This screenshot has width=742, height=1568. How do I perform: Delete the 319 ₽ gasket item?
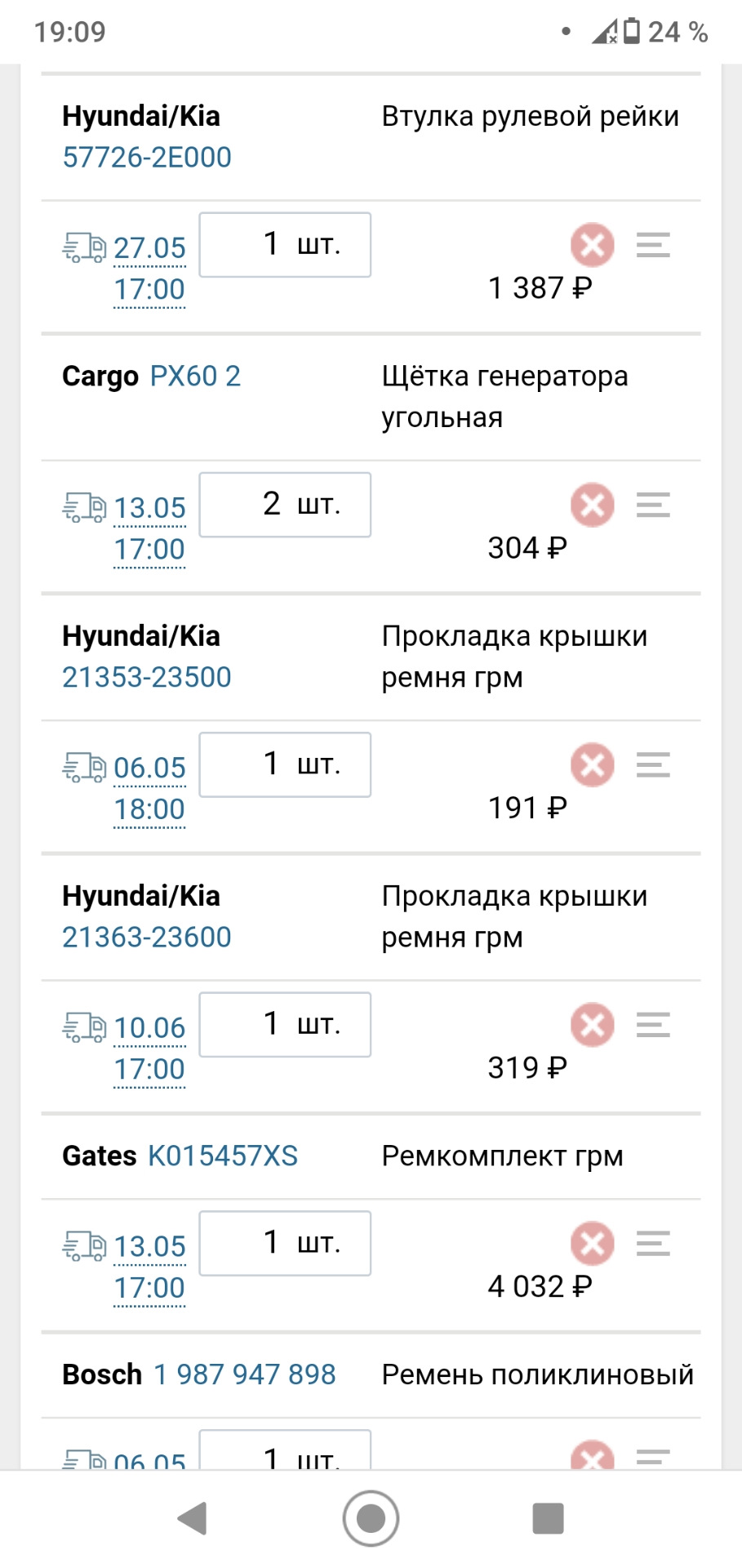pos(592,1025)
